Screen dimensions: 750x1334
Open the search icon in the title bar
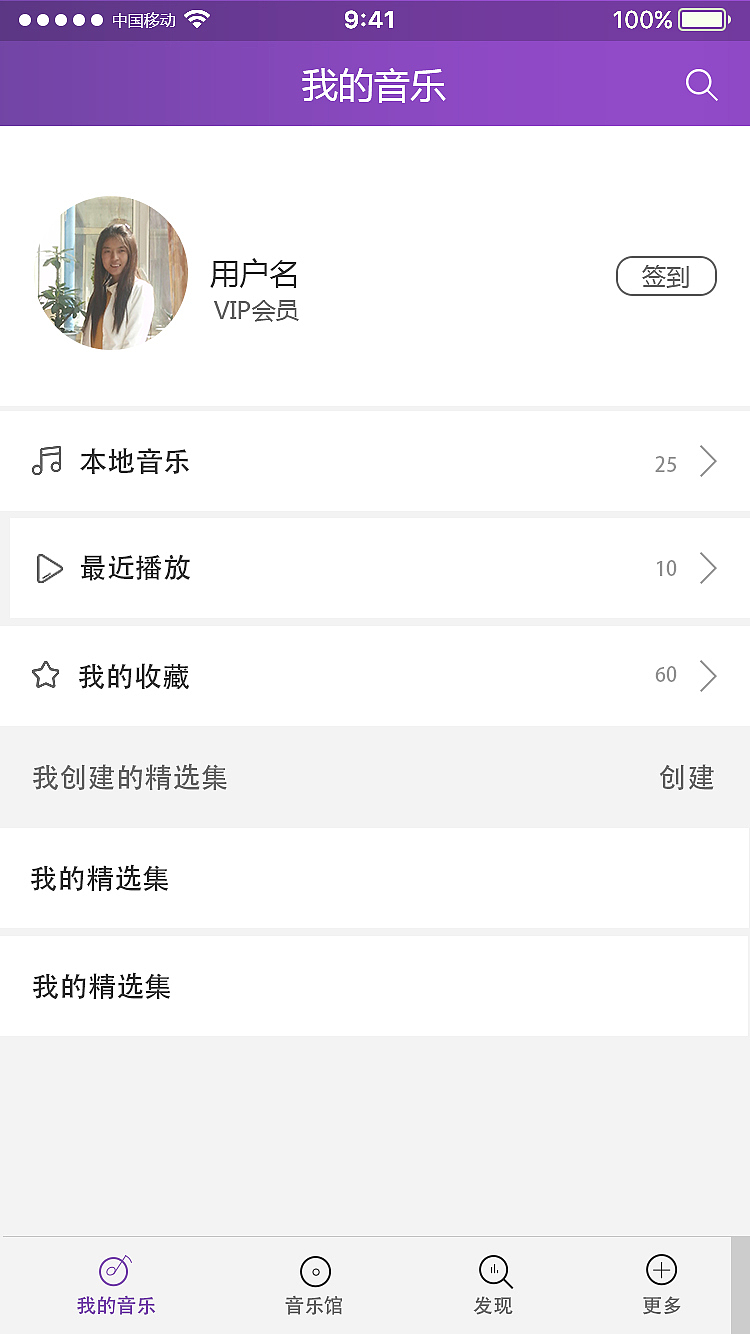tap(702, 86)
